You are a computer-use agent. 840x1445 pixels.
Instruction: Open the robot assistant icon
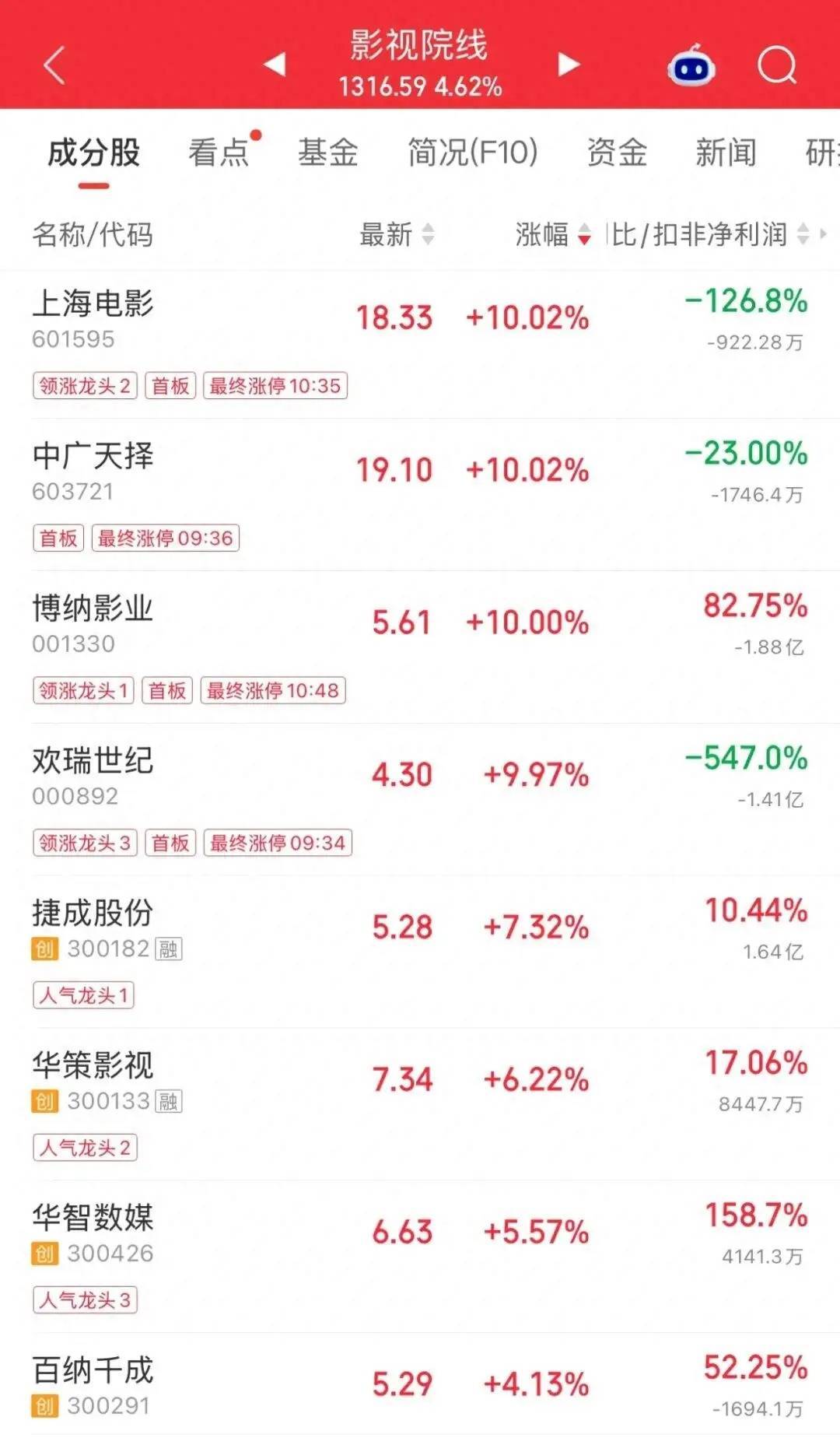click(x=691, y=65)
